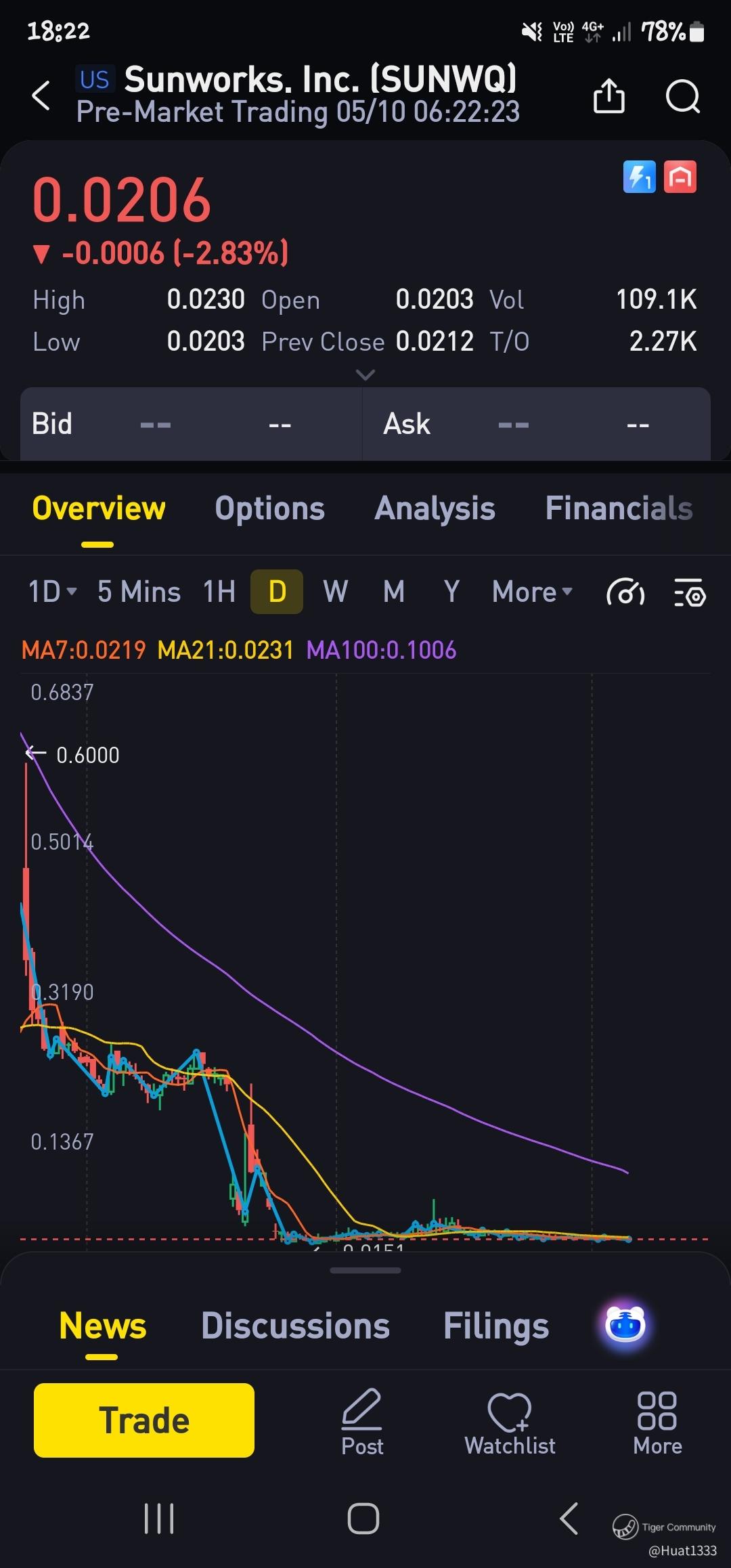
Task: Switch chart to monthly M interval
Action: click(x=394, y=592)
